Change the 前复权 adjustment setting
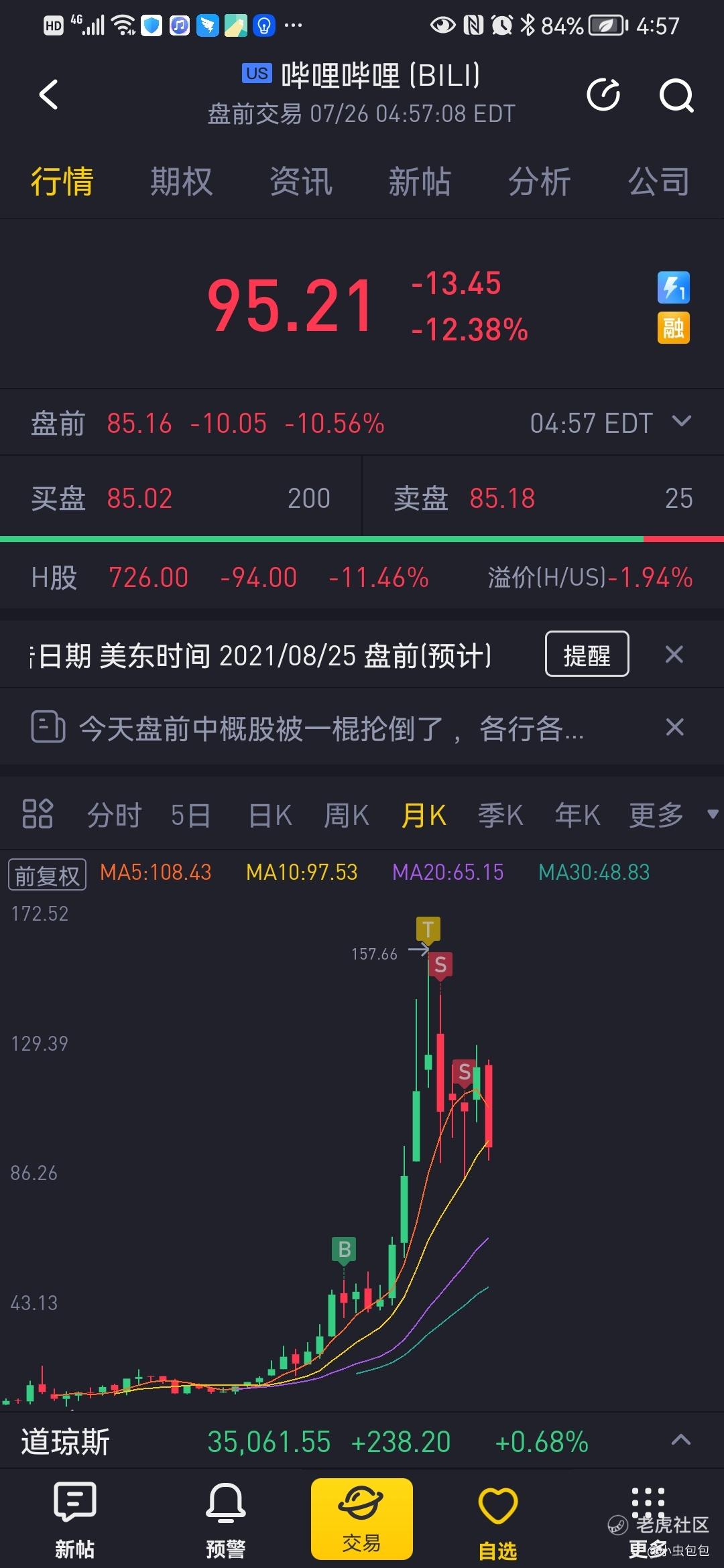This screenshot has width=724, height=1568. coord(47,874)
